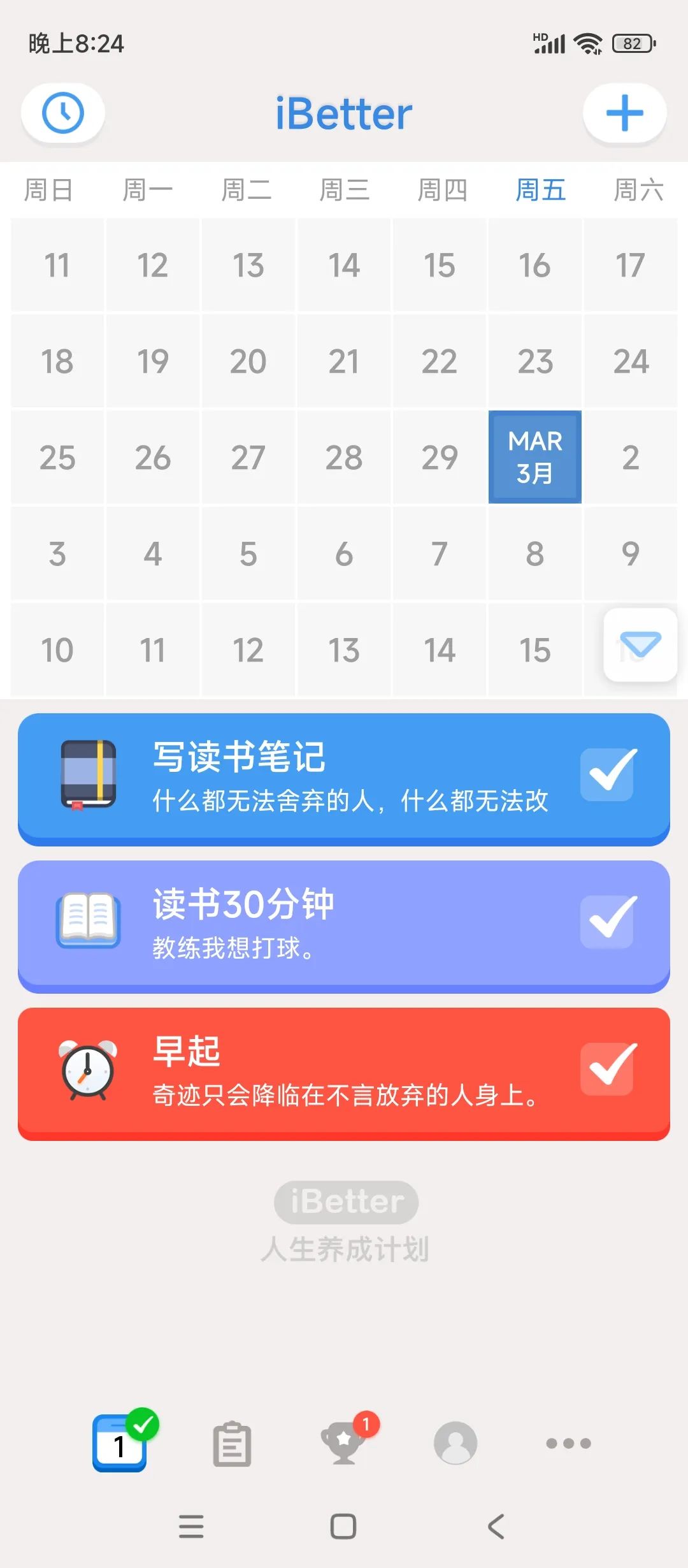Select the highlighted MAR 3月 date cell
This screenshot has height=1568, width=688.
535,457
